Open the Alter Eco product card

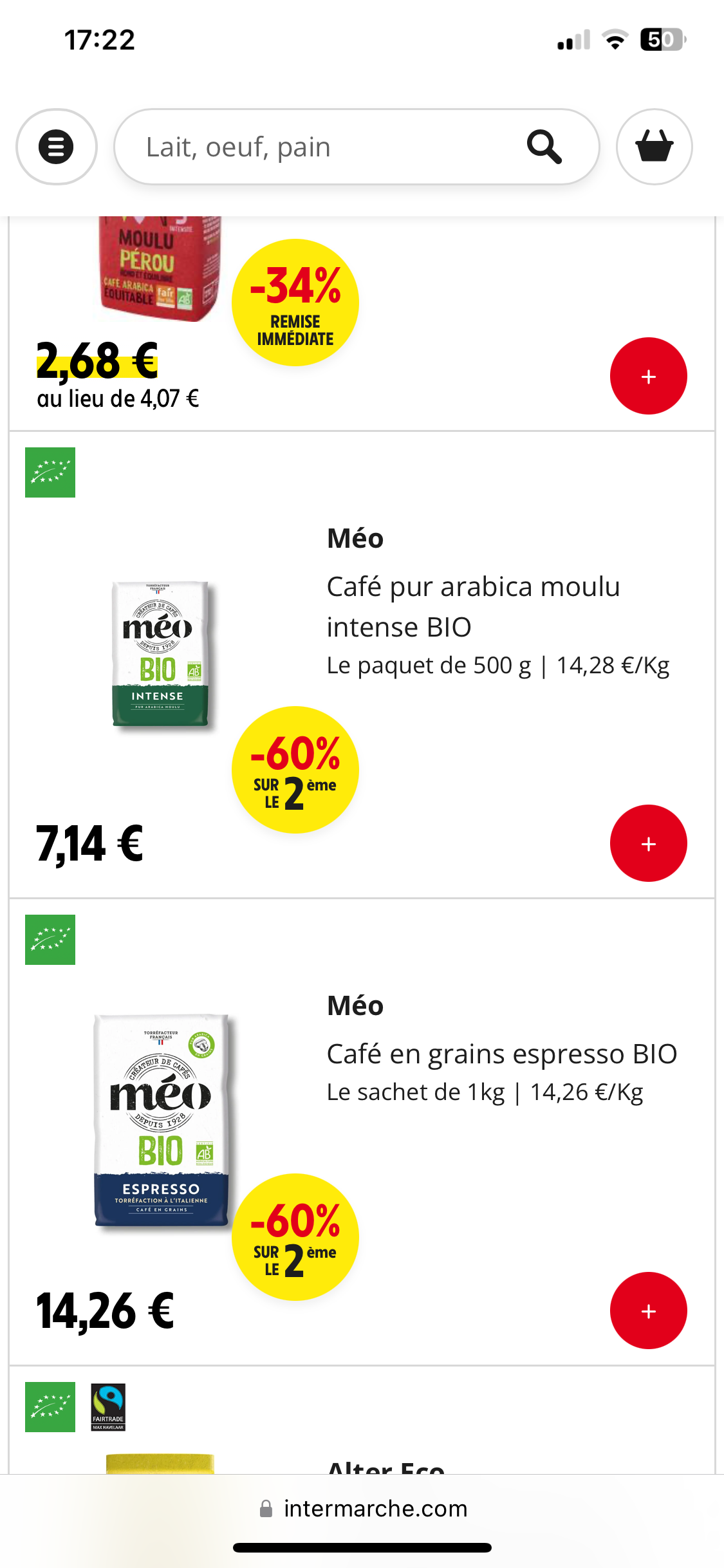[385, 1461]
